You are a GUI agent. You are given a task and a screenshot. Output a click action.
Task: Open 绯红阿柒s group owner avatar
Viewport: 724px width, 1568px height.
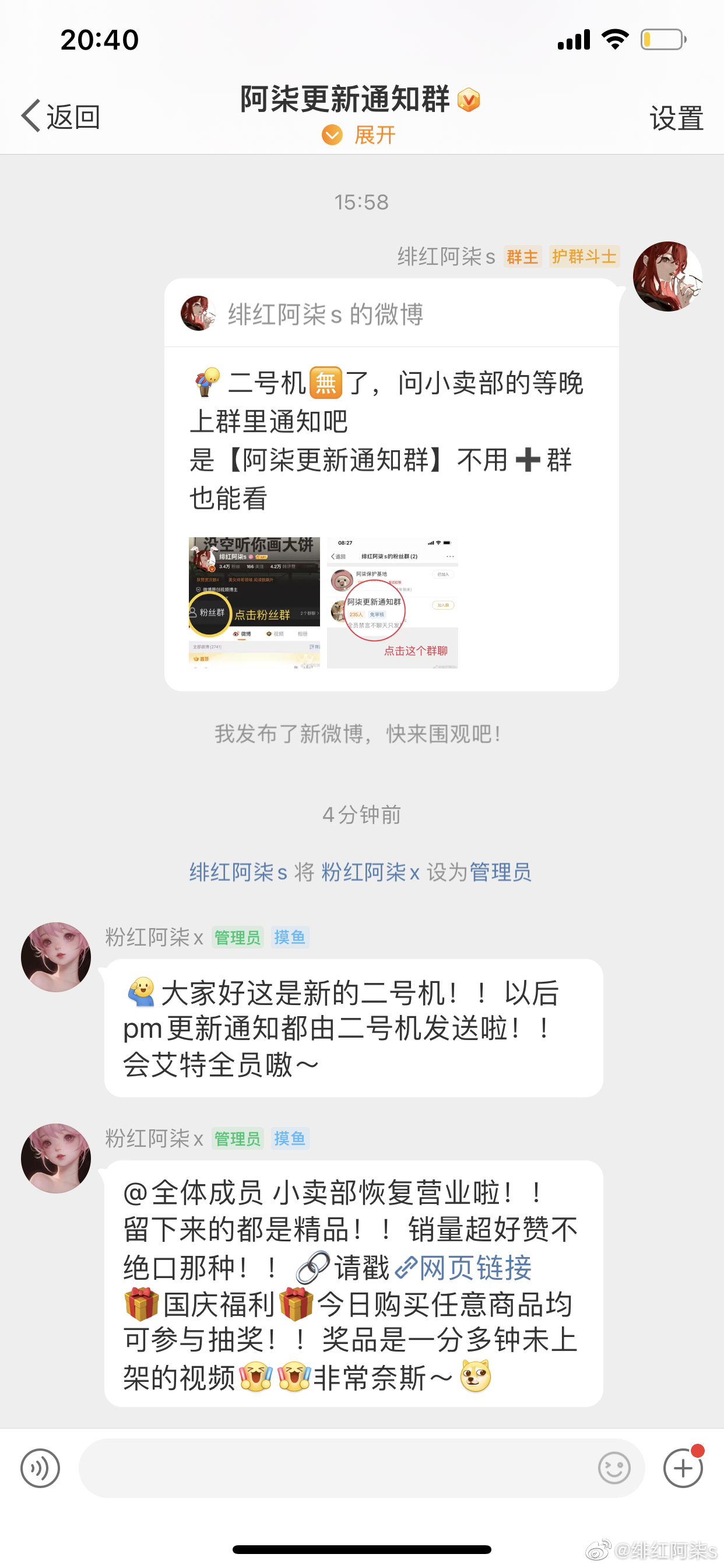pyautogui.click(x=667, y=276)
